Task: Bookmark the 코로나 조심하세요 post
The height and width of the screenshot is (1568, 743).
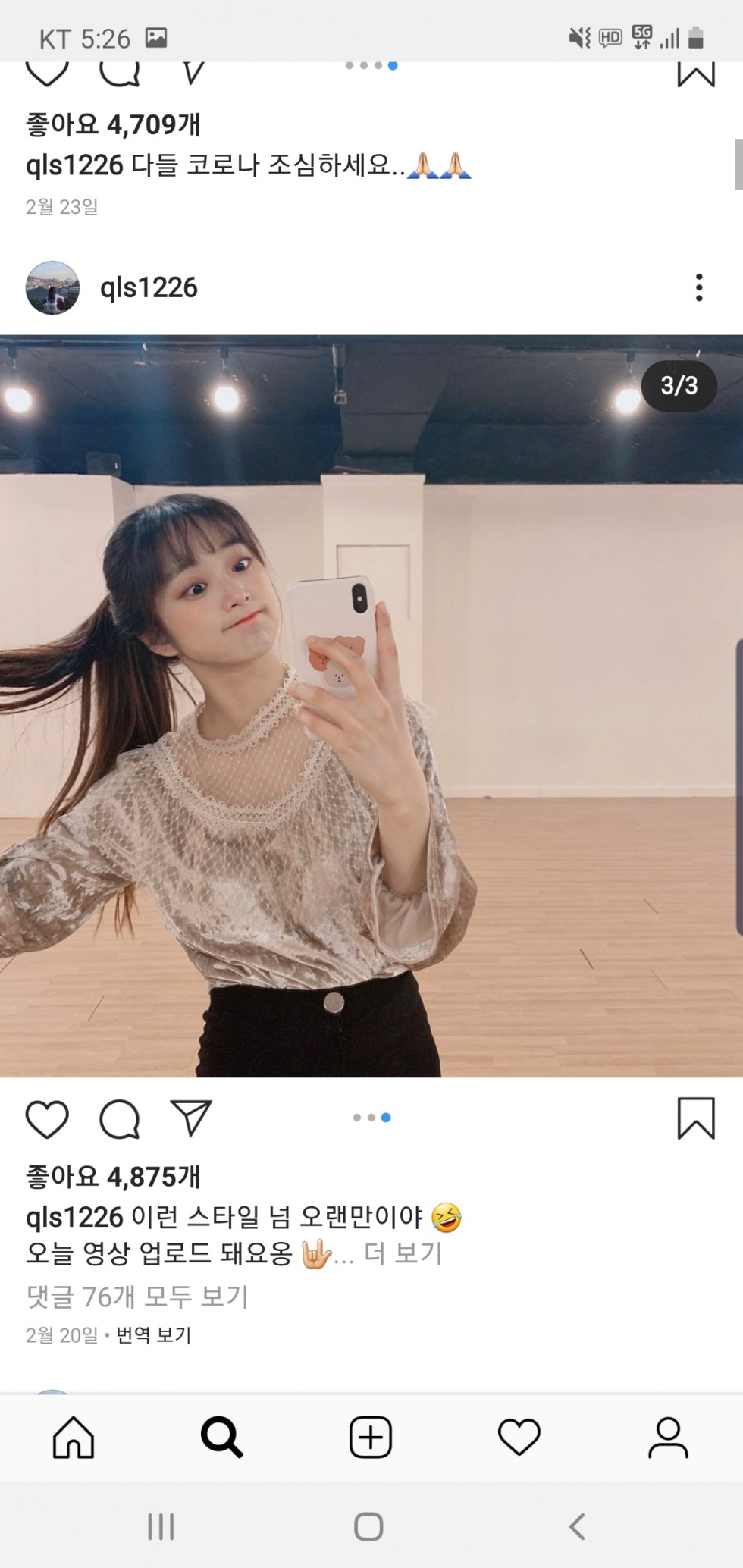Action: click(695, 74)
